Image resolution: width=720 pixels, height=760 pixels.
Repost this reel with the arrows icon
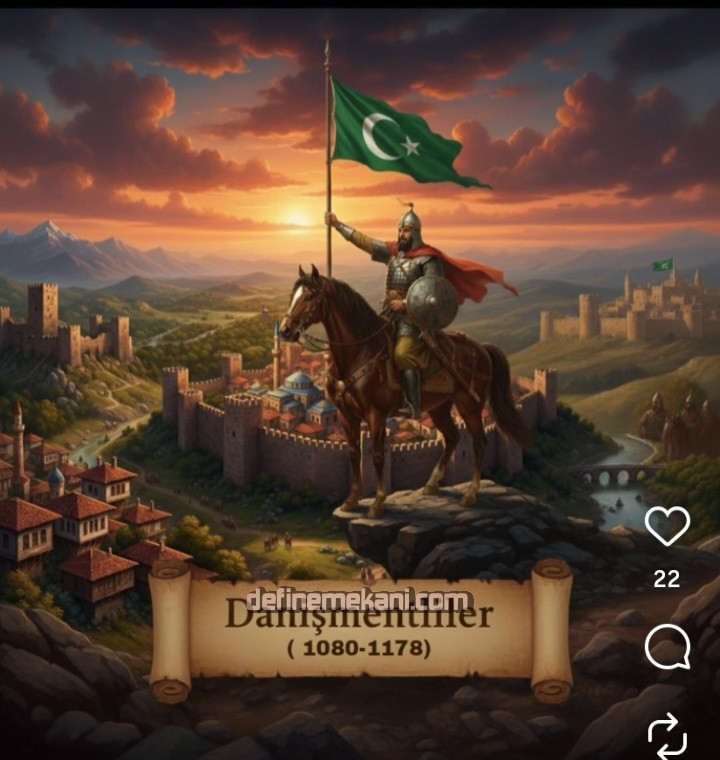point(667,737)
